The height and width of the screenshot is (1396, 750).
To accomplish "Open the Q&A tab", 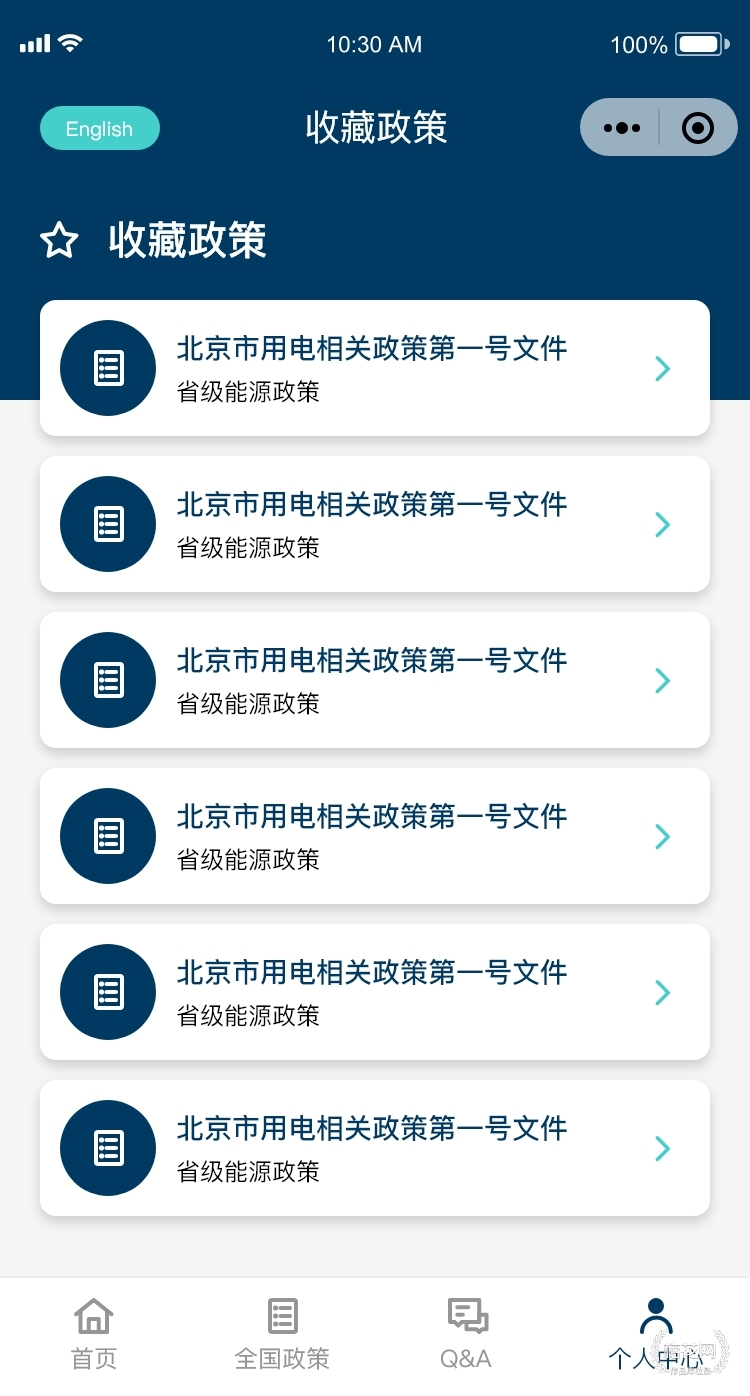I will [x=467, y=1335].
